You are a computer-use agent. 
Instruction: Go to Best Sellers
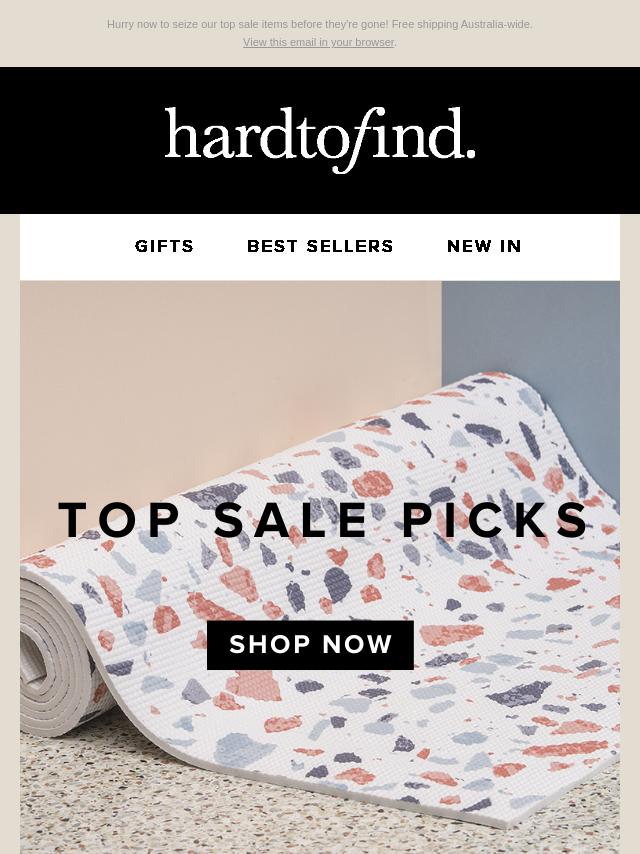pyautogui.click(x=320, y=246)
